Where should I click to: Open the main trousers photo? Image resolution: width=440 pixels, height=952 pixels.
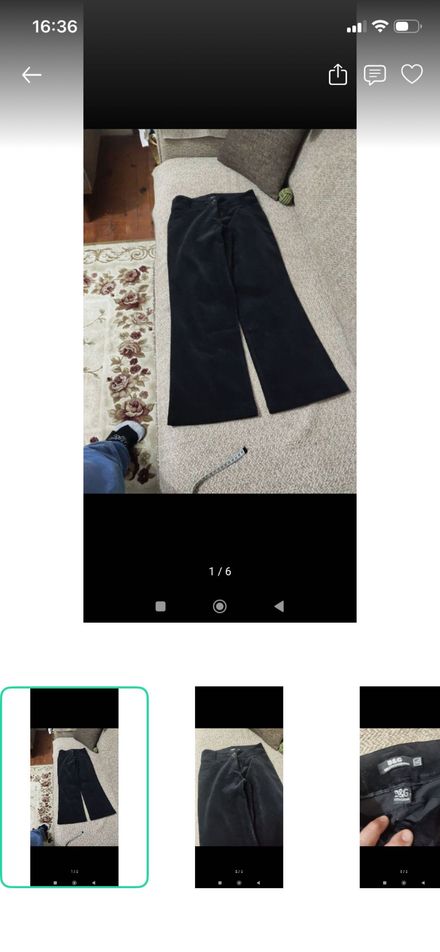point(220,311)
